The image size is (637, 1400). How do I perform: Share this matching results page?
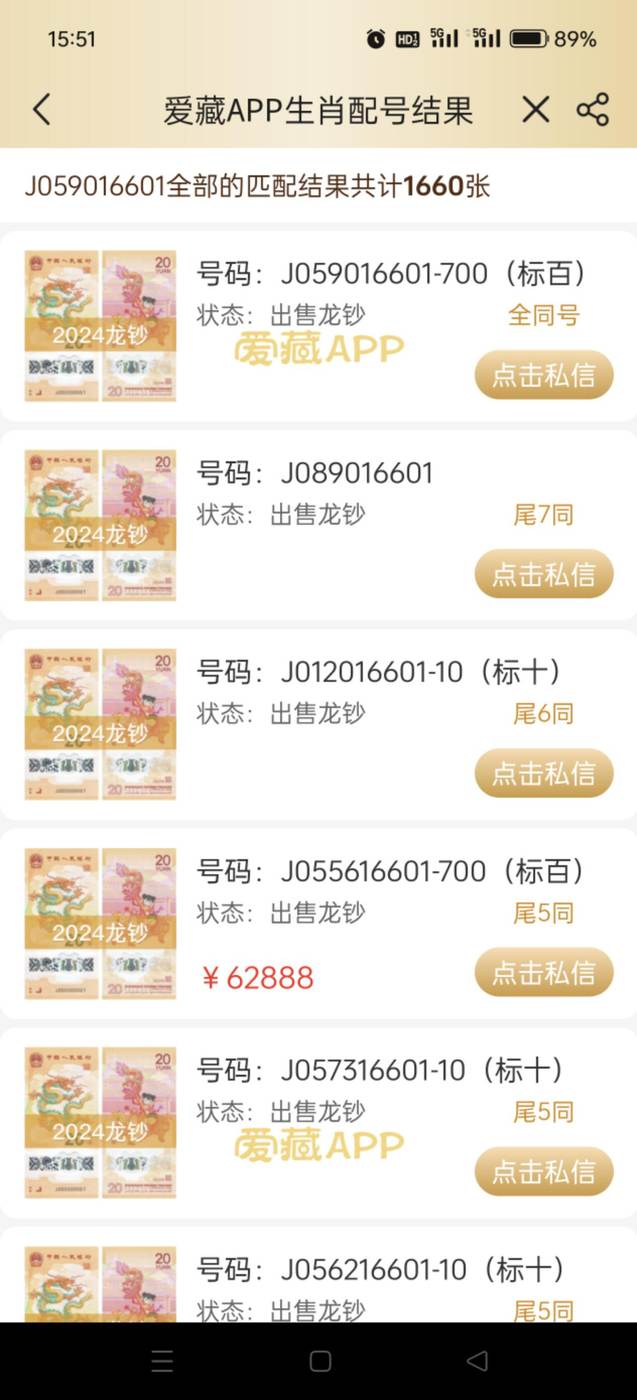(x=593, y=110)
